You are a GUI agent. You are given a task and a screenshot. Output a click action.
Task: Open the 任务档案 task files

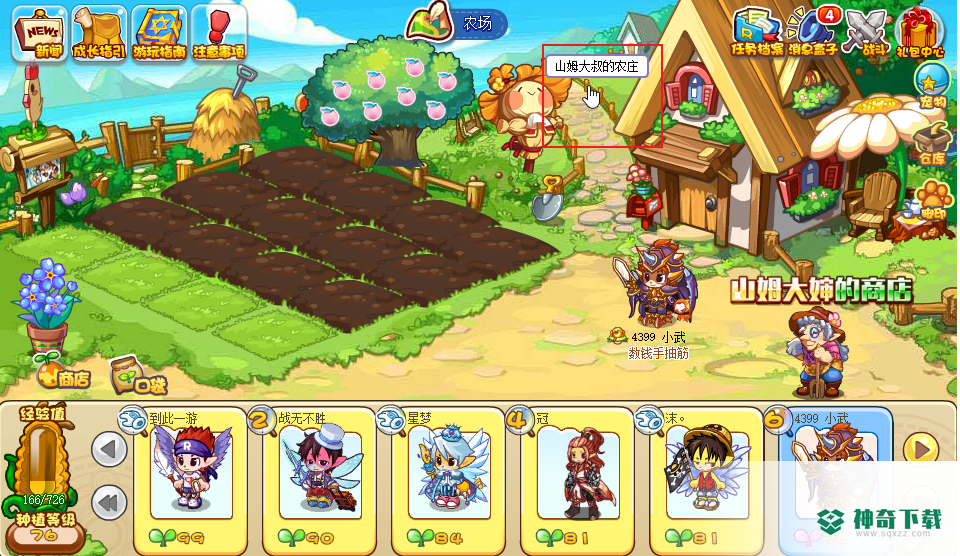coord(757,33)
